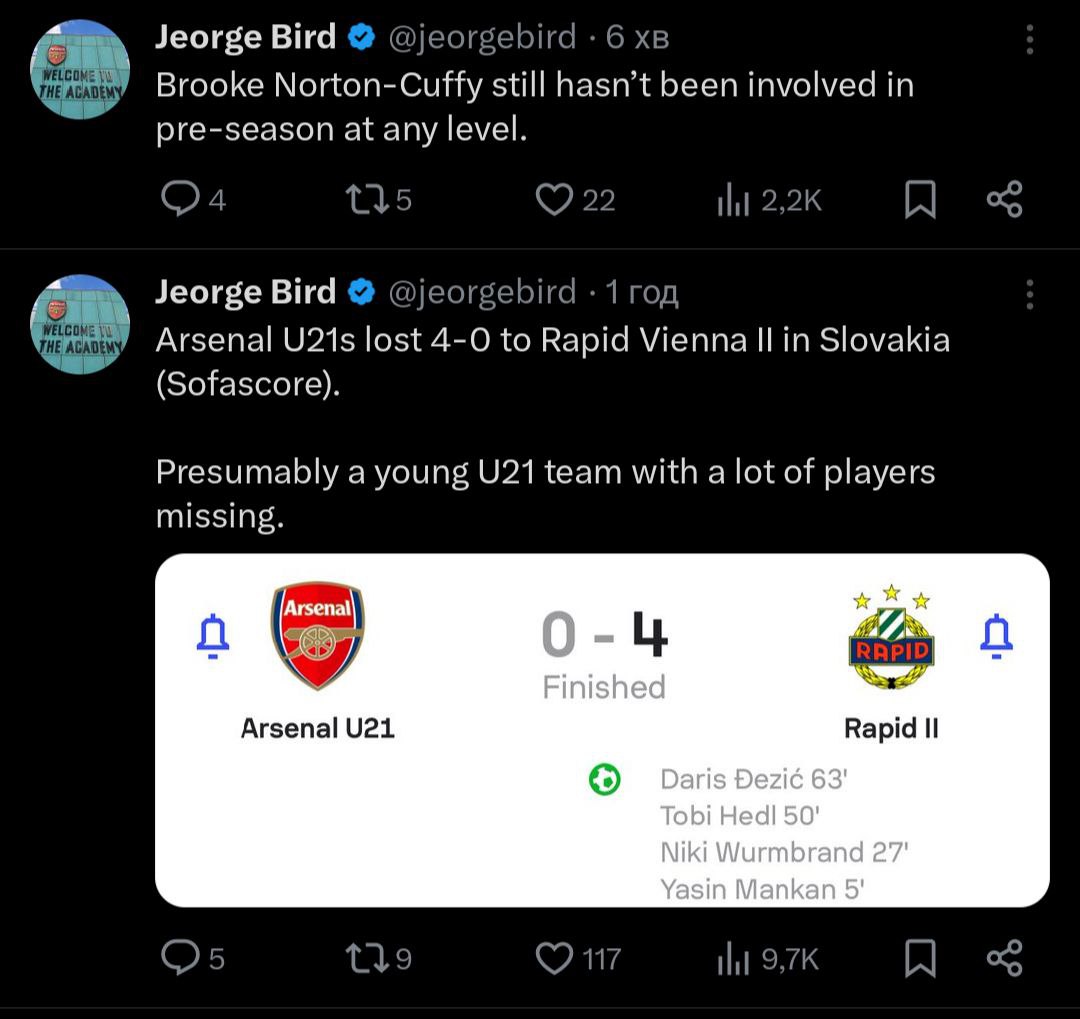
Task: Open the Arsenal U21 vs Rapid II image
Action: click(602, 730)
